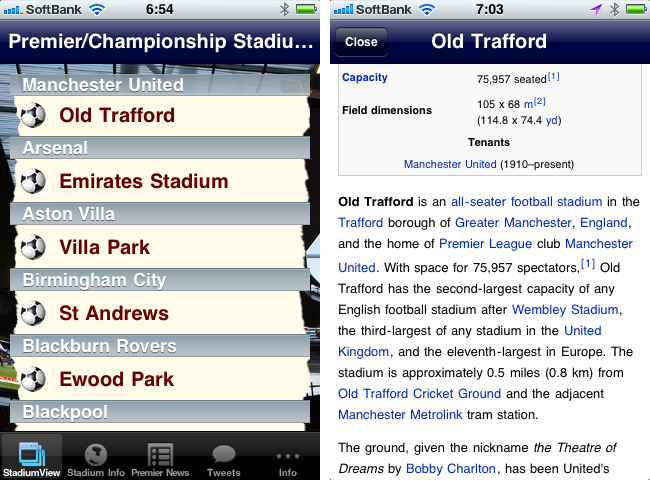Switch to the Info tab
The image size is (650, 480).
click(288, 458)
